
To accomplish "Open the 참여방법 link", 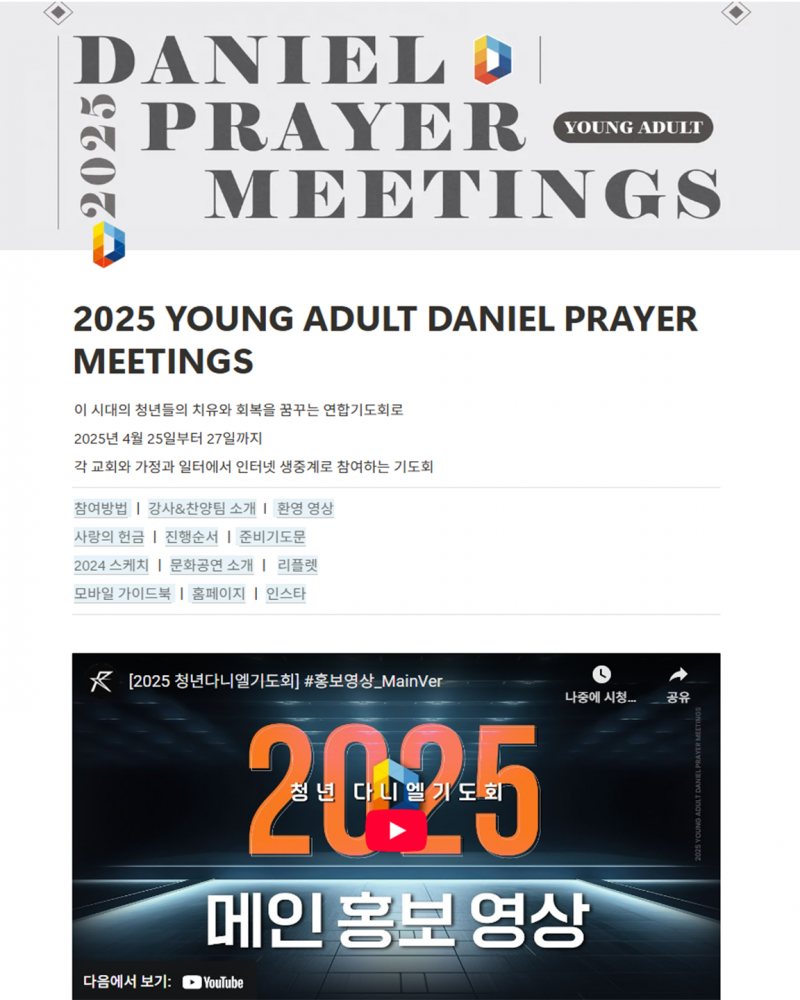I will point(101,508).
